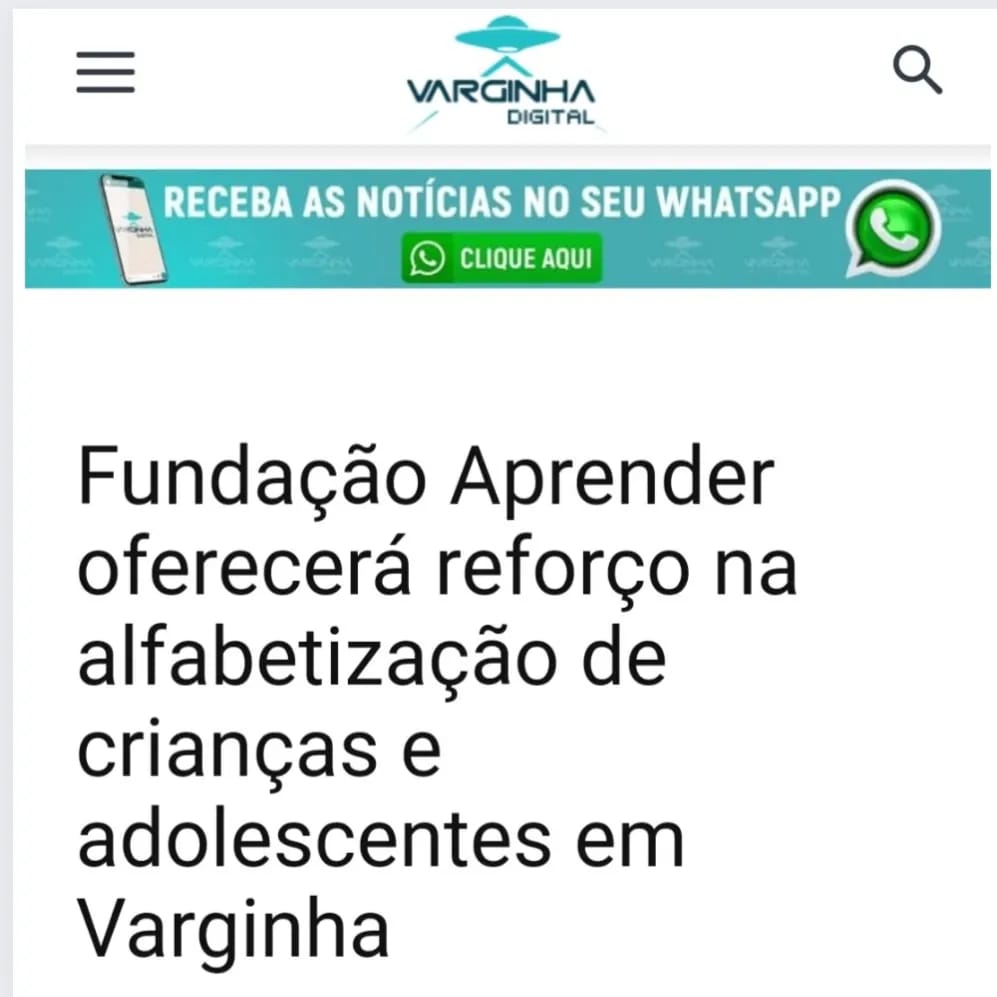
Task: Tap the green Clique Aqui WhatsApp button
Action: click(x=502, y=260)
